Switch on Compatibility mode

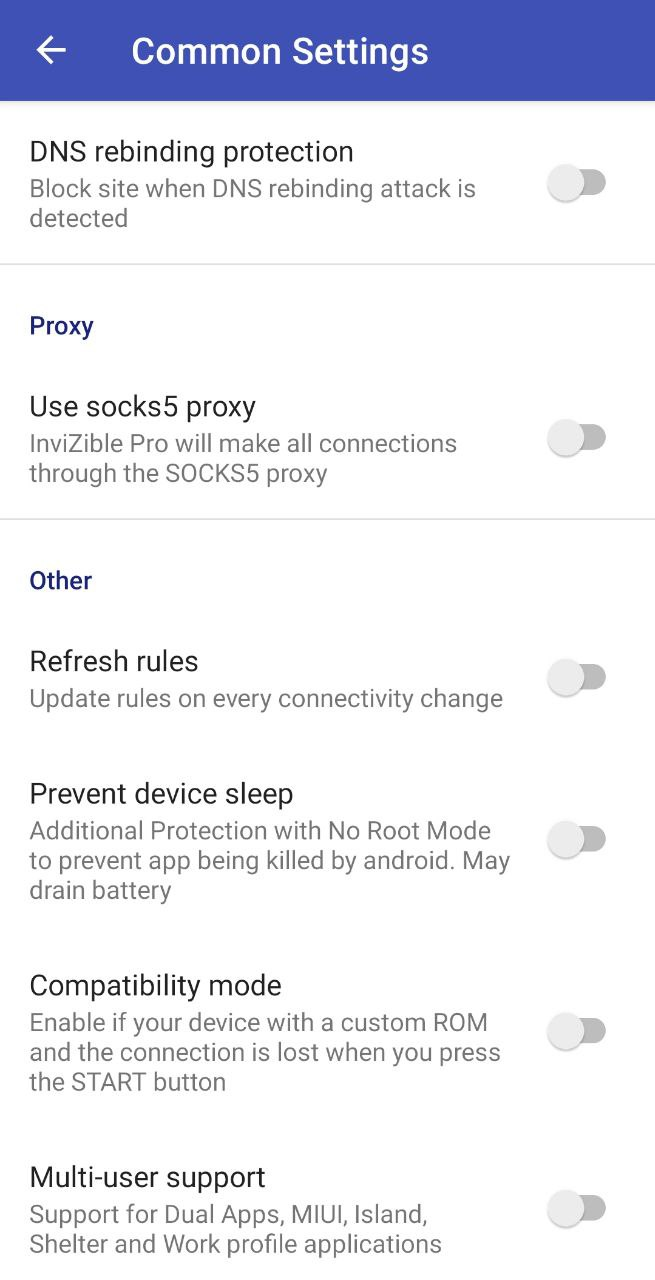tap(577, 1031)
